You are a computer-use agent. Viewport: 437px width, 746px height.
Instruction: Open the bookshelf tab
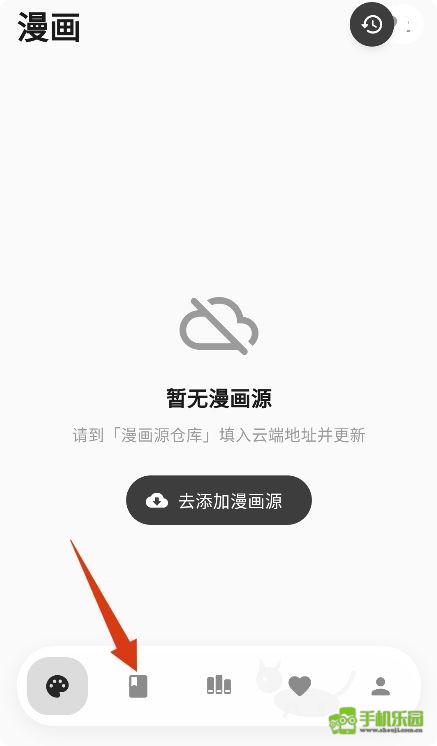[219, 686]
